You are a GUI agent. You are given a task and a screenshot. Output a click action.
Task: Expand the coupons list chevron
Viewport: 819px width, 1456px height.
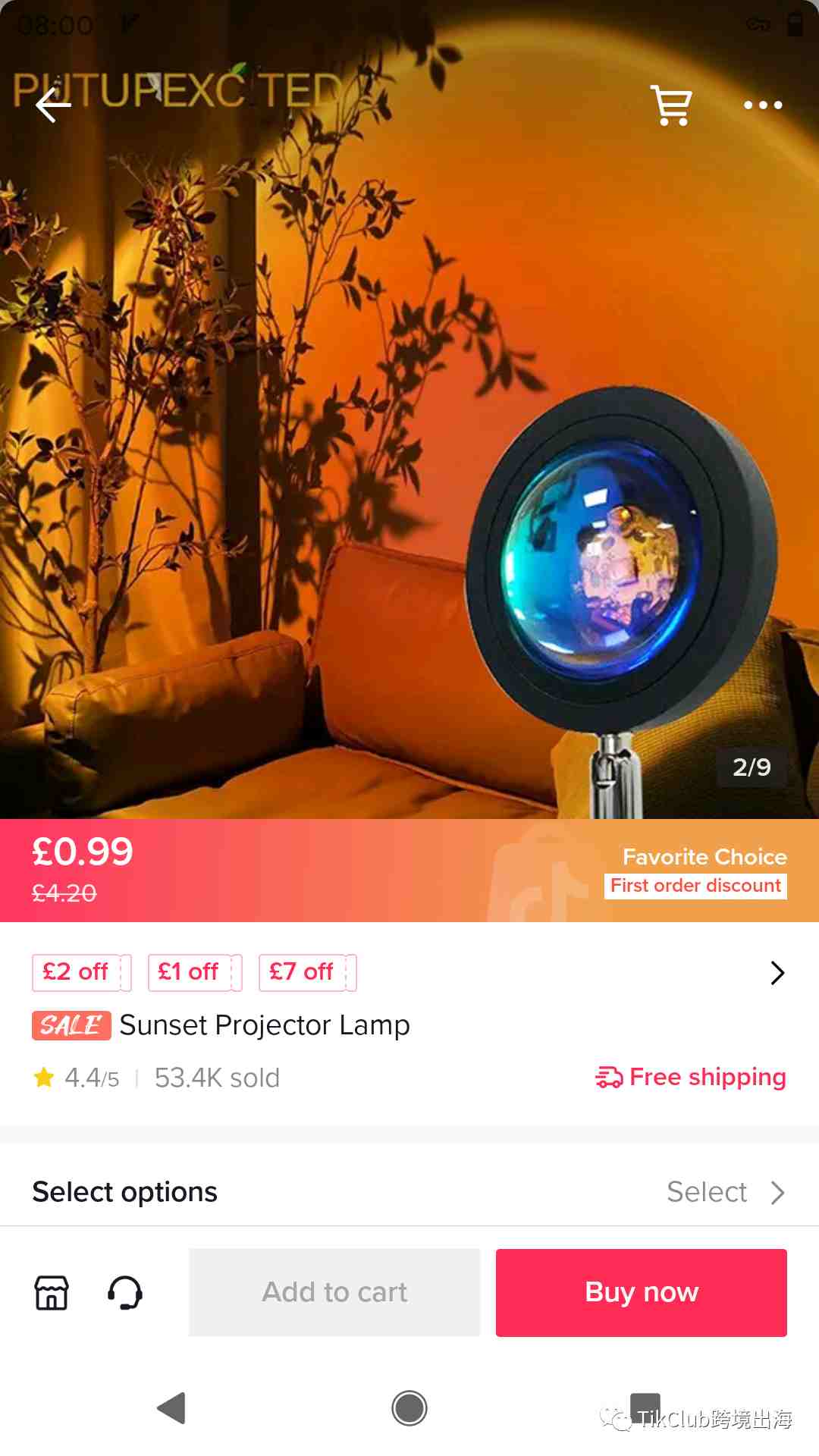click(x=777, y=972)
